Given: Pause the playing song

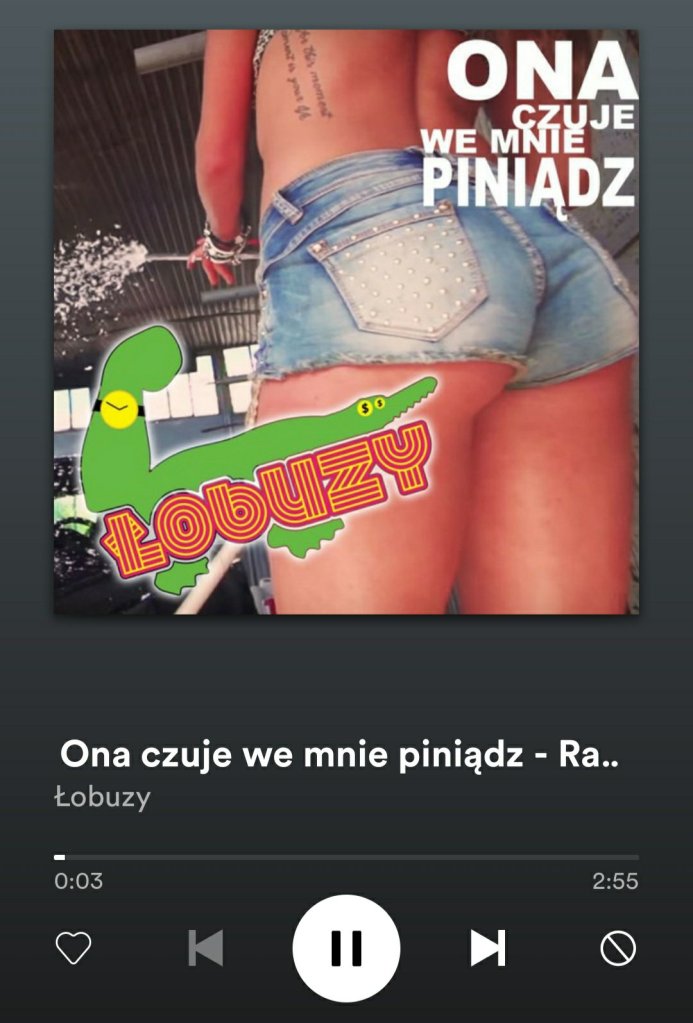Looking at the screenshot, I should 346,948.
